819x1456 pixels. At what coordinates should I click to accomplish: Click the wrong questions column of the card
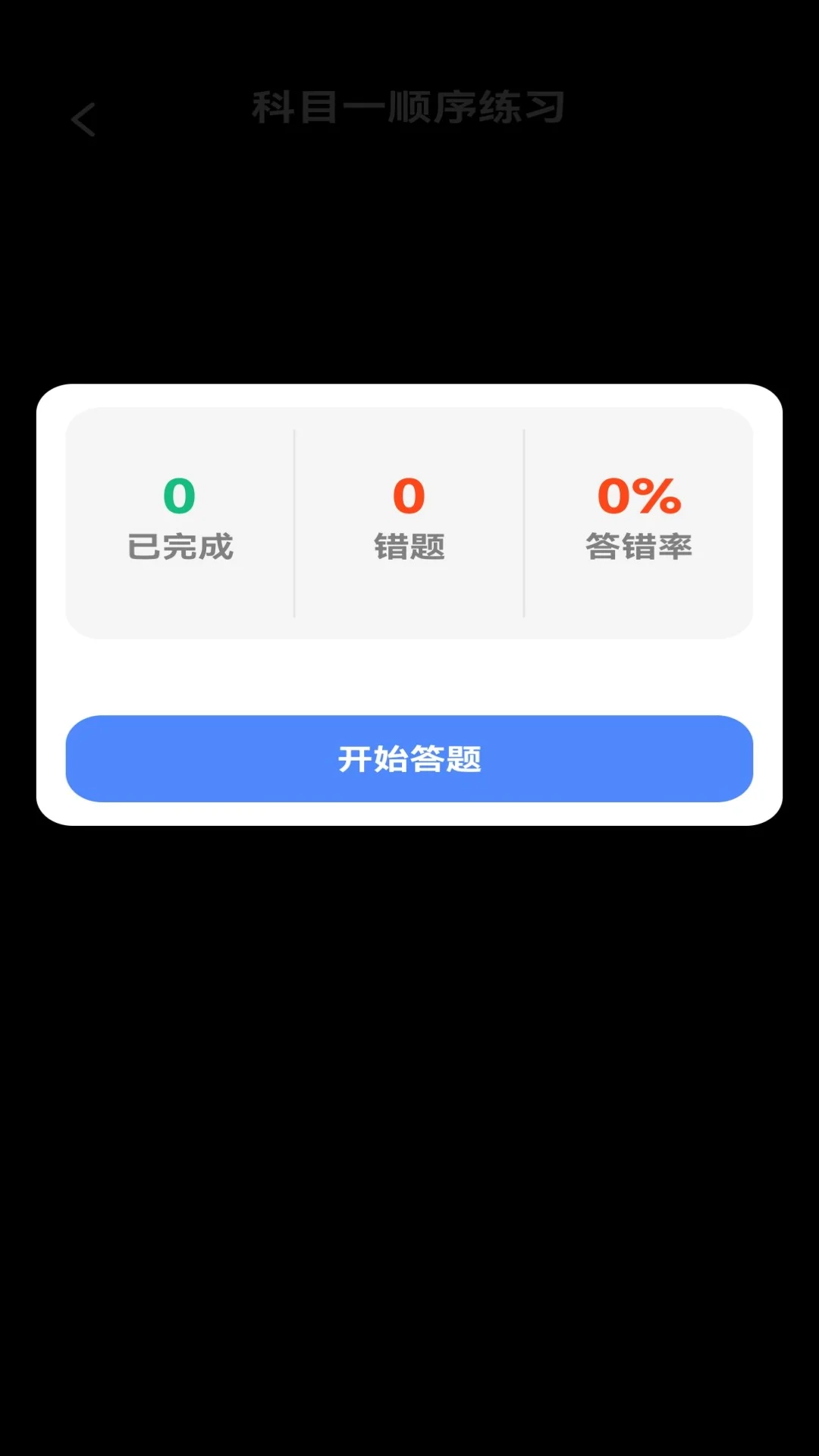point(408,522)
